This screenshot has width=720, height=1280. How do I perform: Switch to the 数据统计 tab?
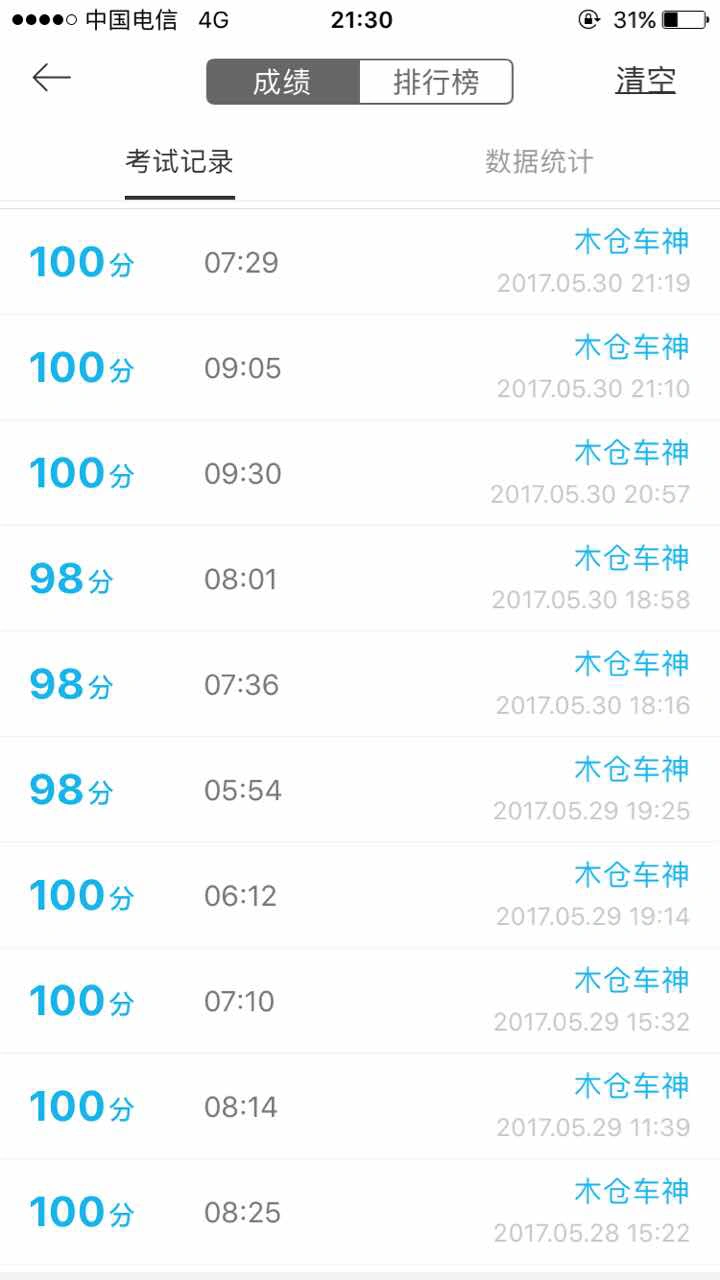tap(539, 162)
